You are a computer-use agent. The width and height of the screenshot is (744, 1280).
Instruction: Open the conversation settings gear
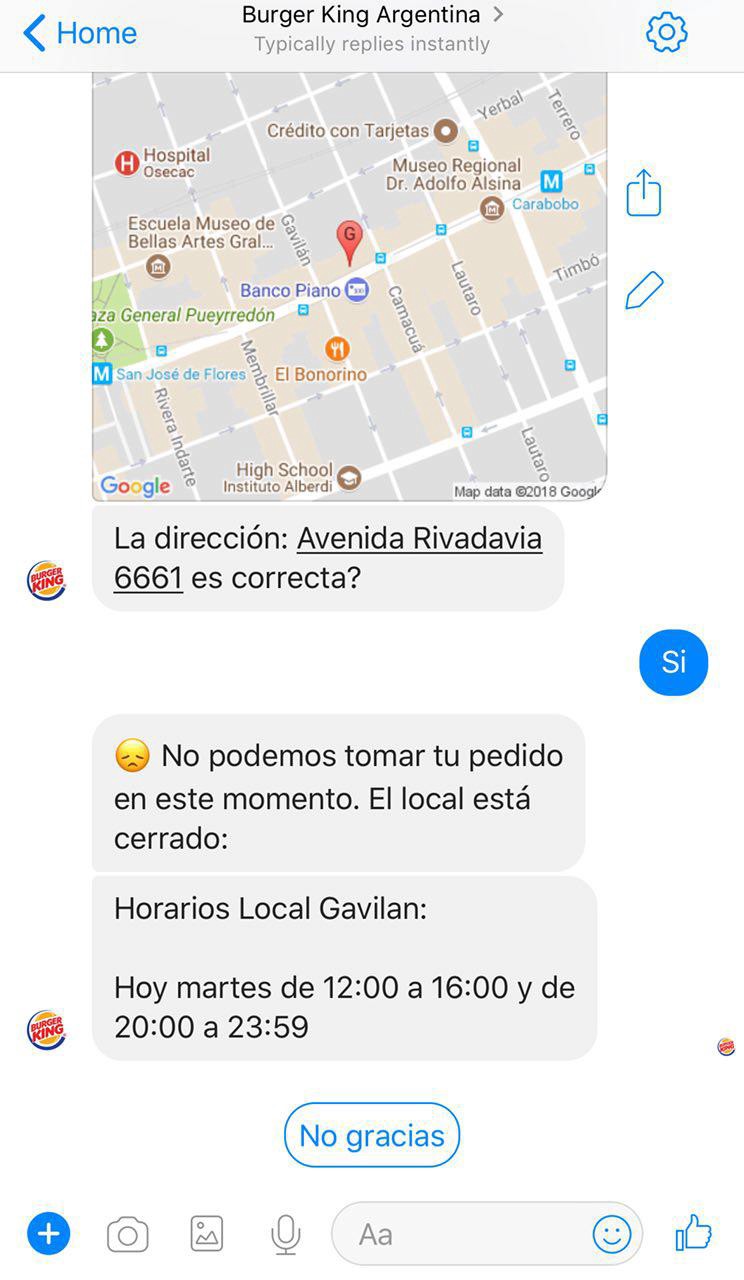(x=666, y=32)
